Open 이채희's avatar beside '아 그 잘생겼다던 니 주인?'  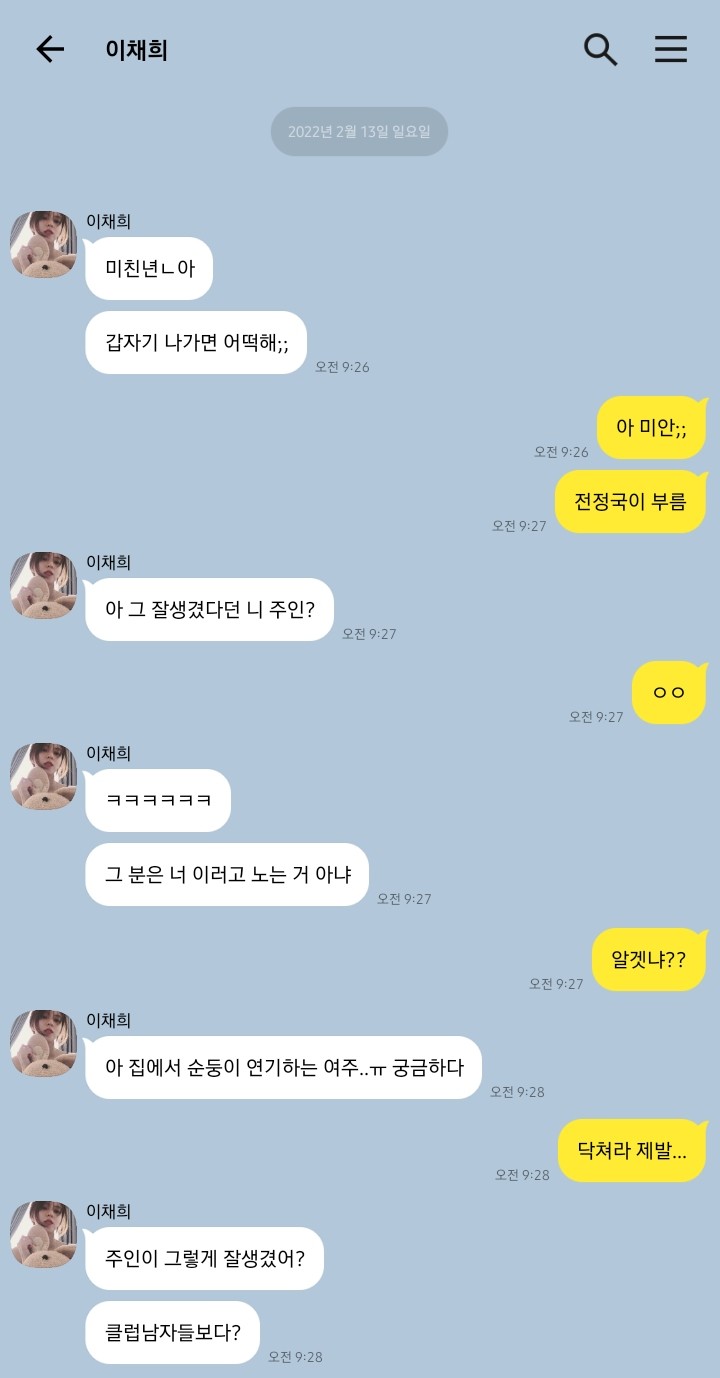(44, 585)
